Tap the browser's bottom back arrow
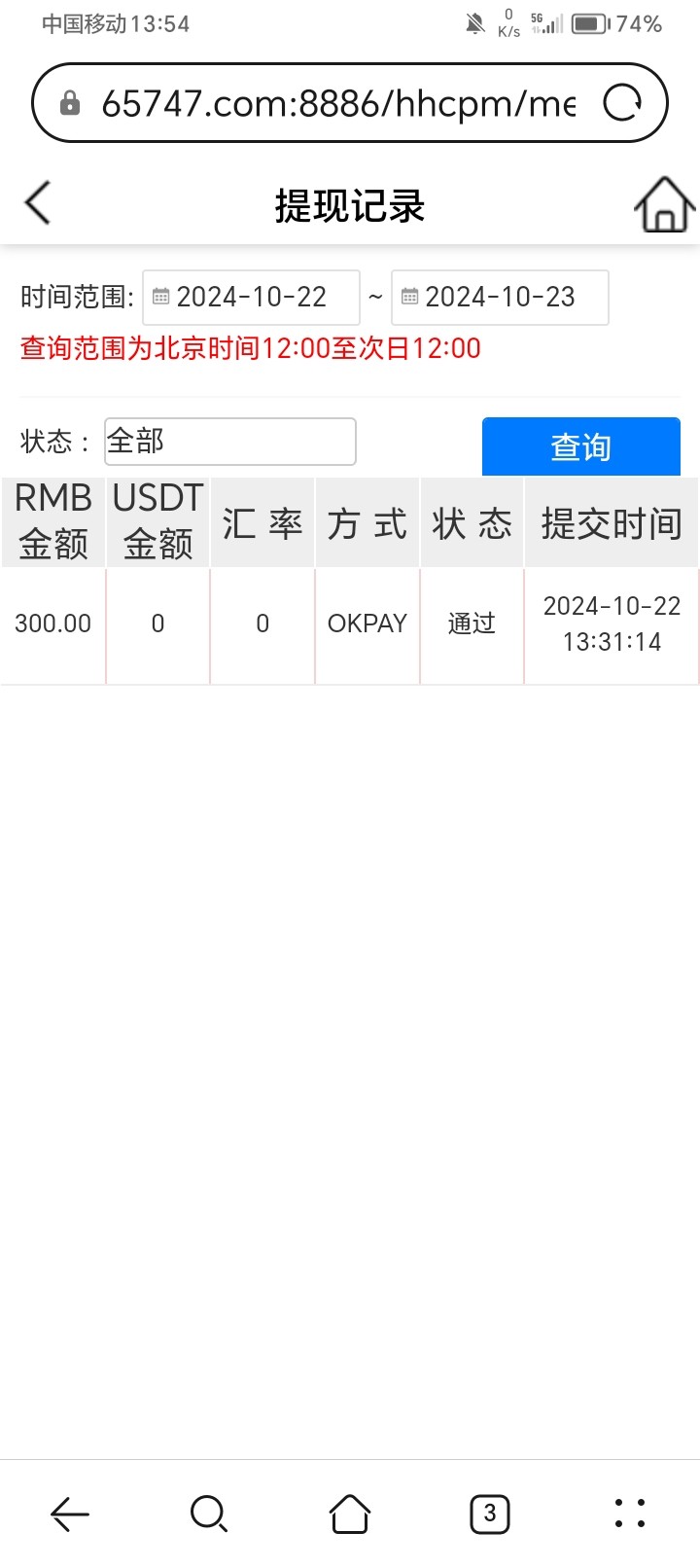 (x=70, y=1514)
